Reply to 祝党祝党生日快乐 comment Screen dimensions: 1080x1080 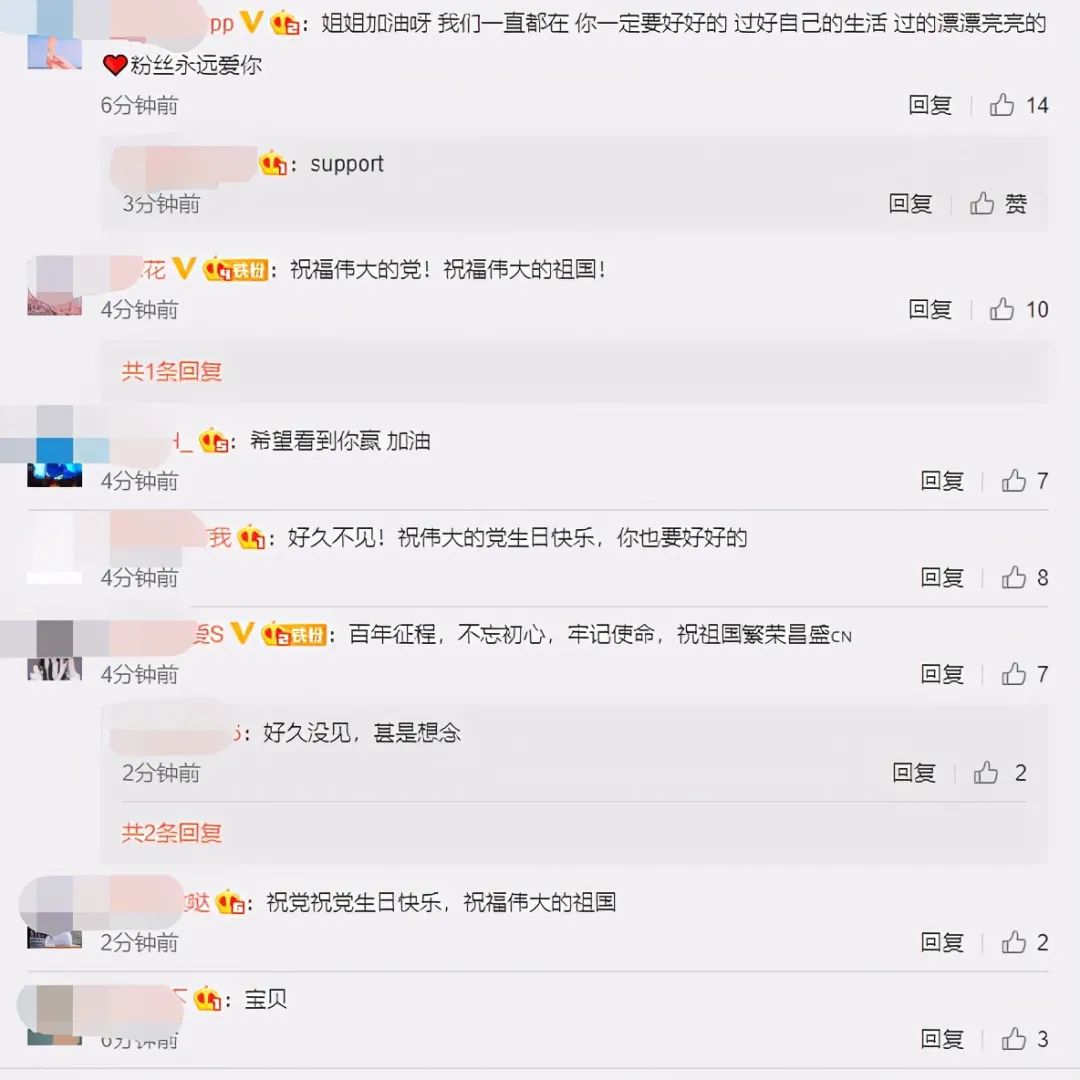942,942
